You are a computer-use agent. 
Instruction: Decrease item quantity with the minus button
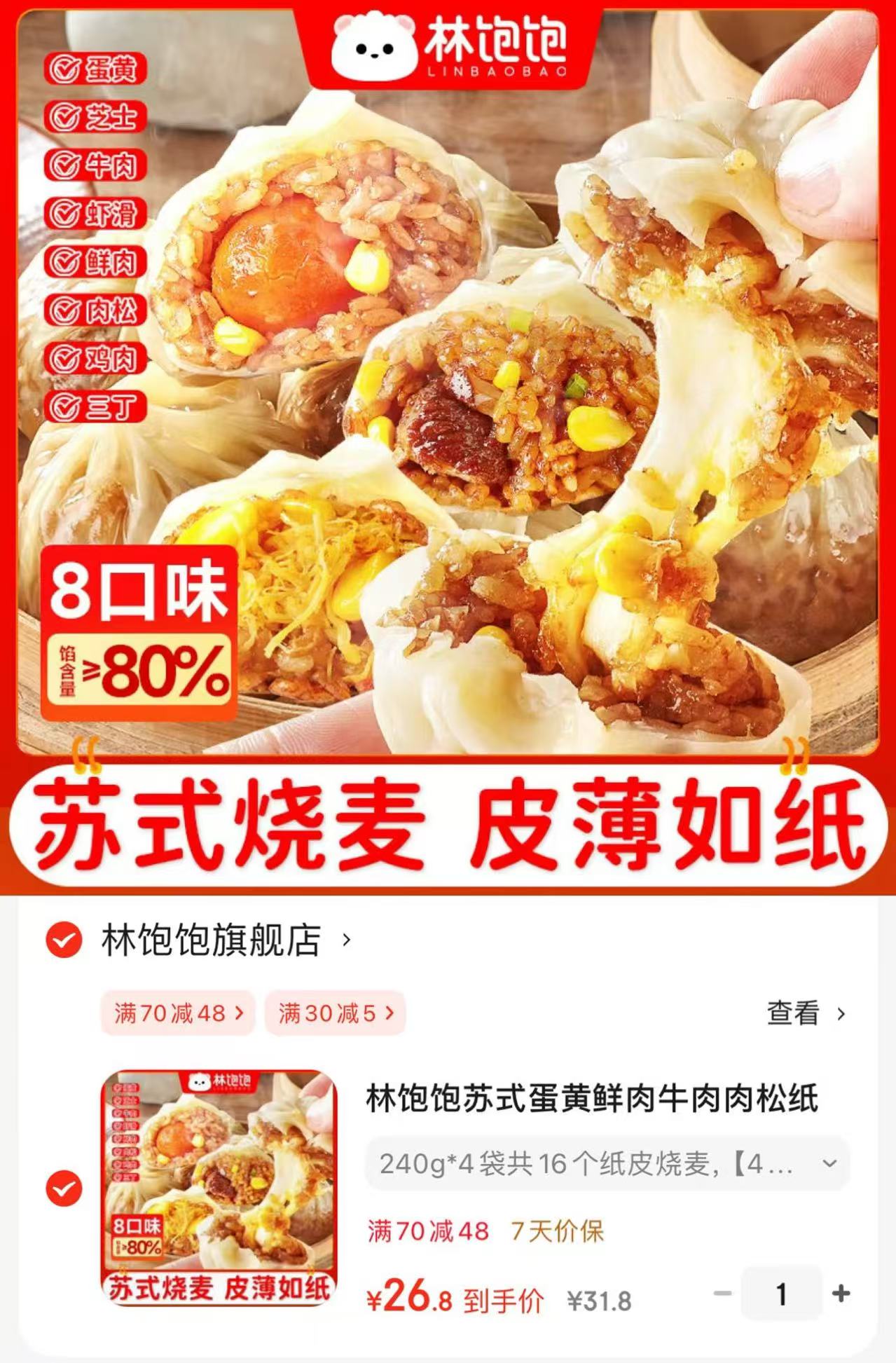tap(722, 1294)
